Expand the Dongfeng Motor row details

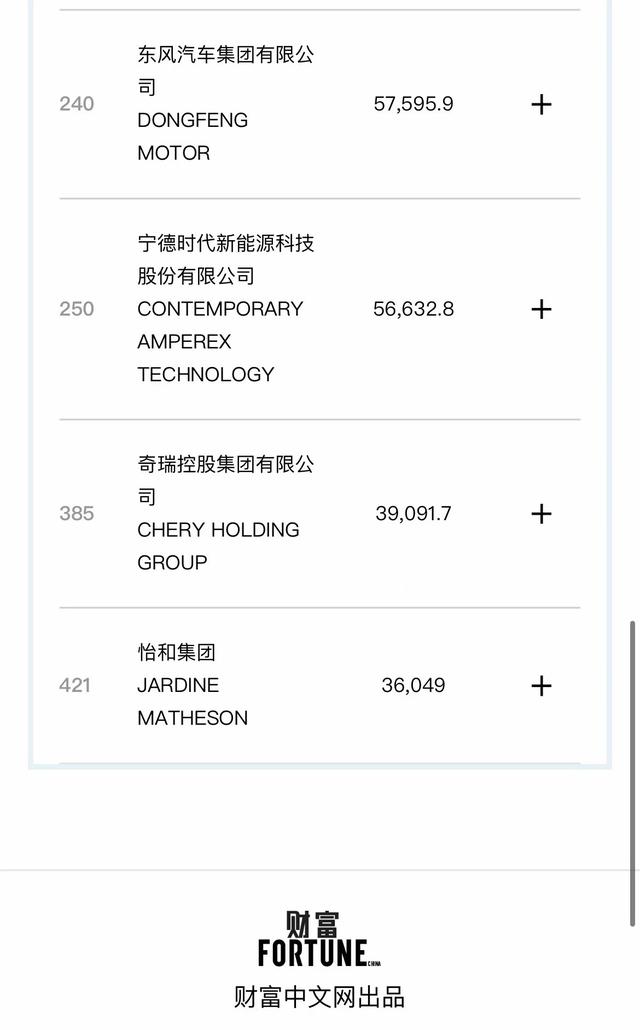point(541,104)
